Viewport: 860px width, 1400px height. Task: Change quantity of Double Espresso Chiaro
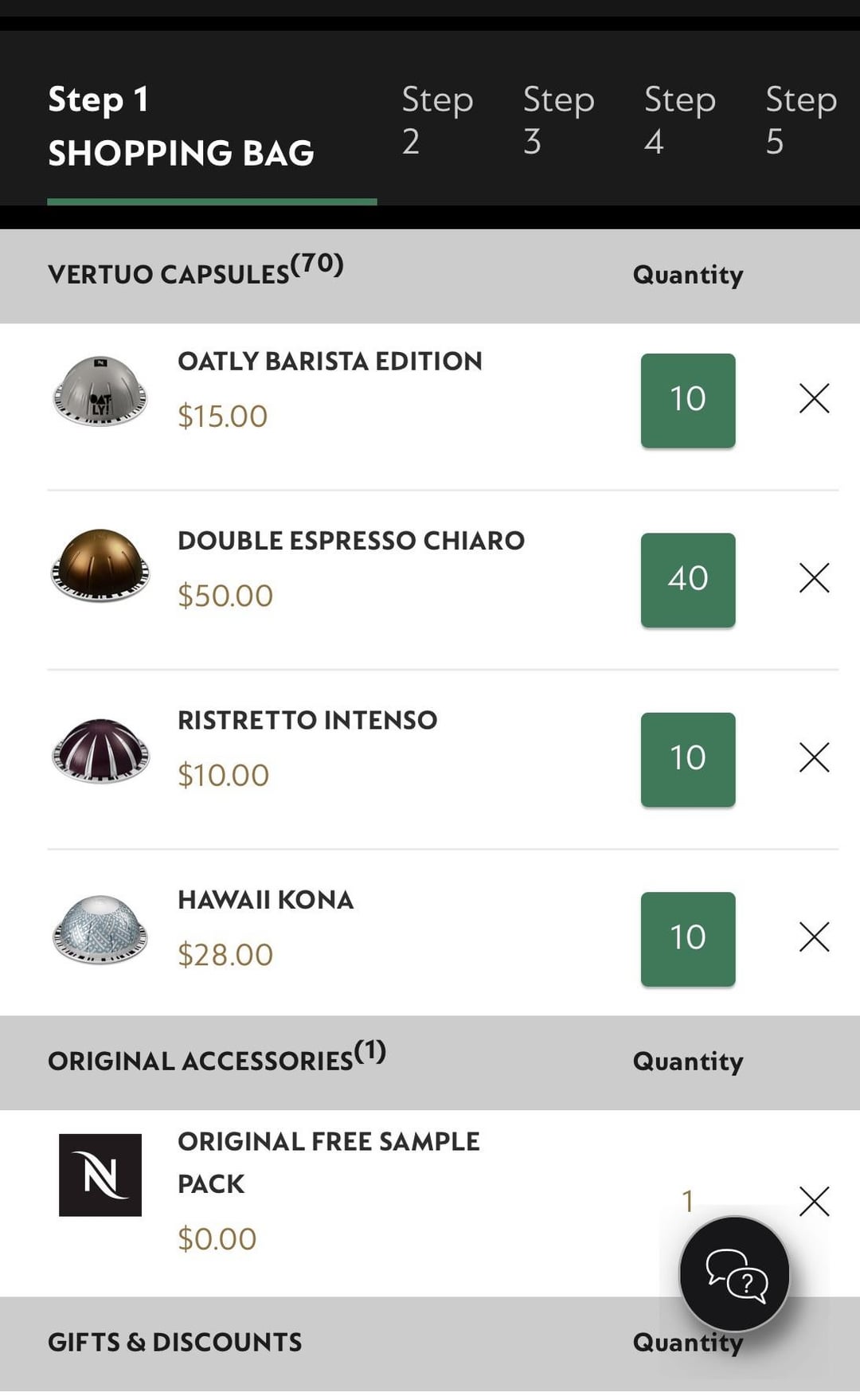pos(688,580)
